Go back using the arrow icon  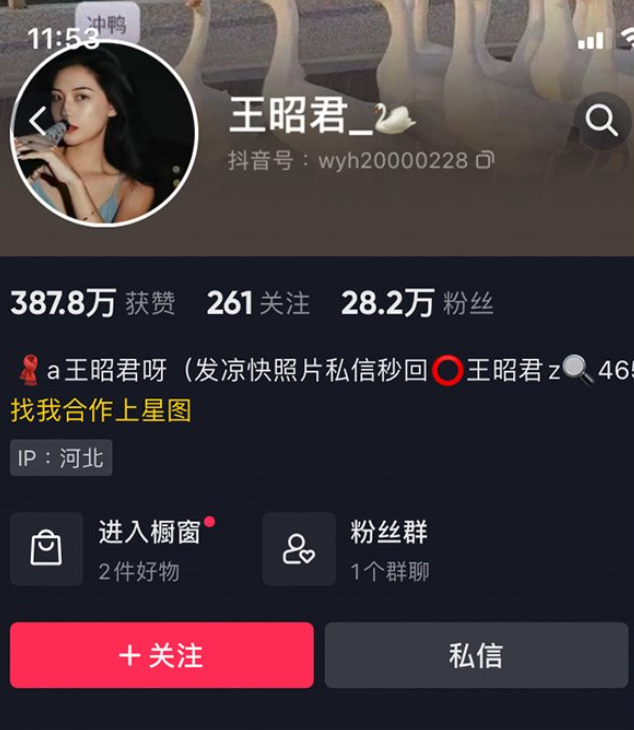click(x=38, y=122)
